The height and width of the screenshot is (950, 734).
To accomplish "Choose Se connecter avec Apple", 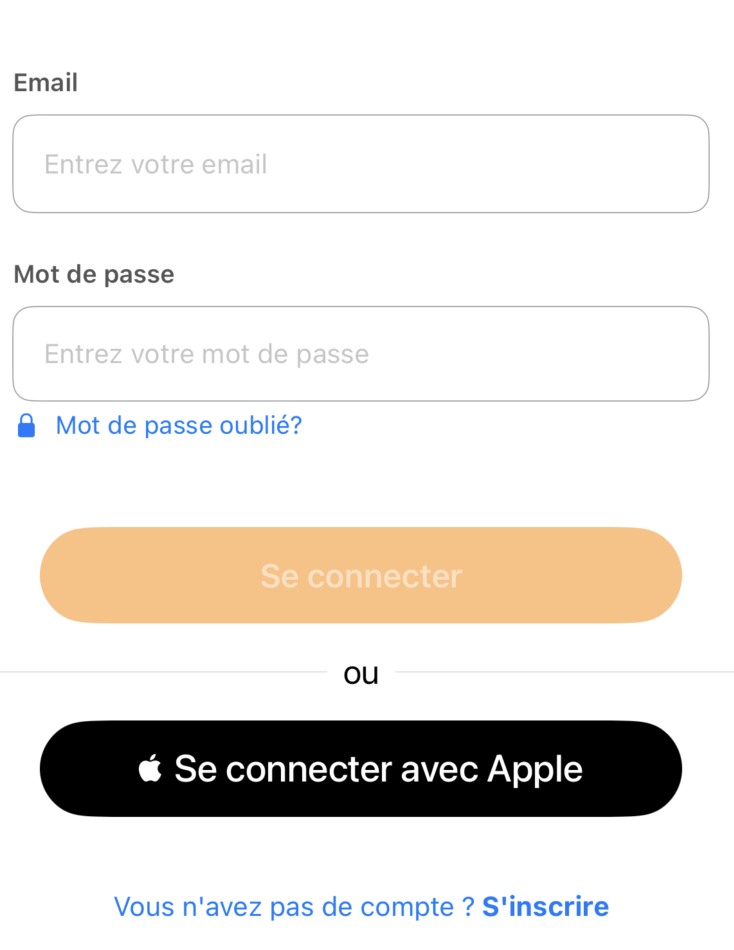I will coord(360,769).
